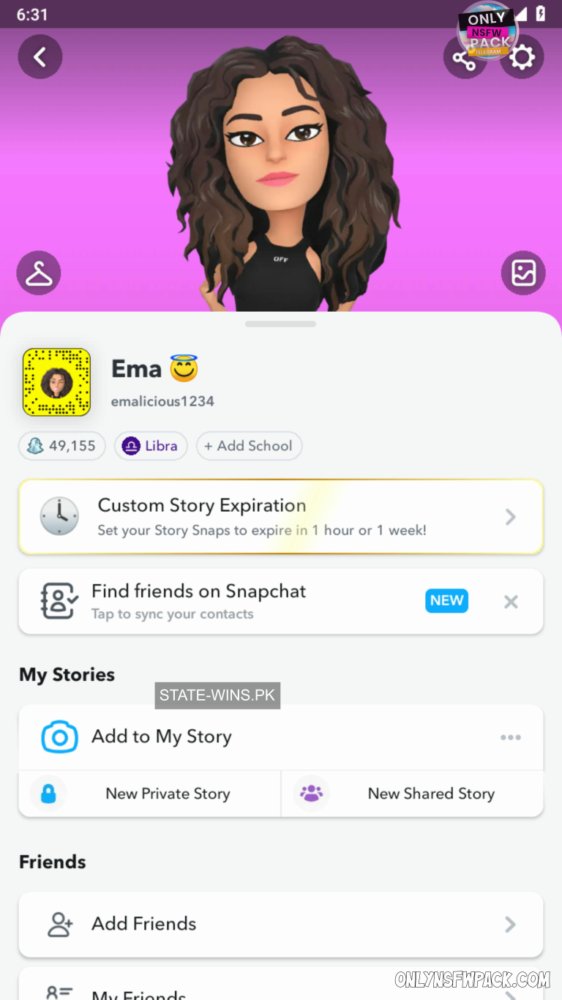Open the settings gear
Viewport: 562px width, 1000px height.
tap(522, 57)
